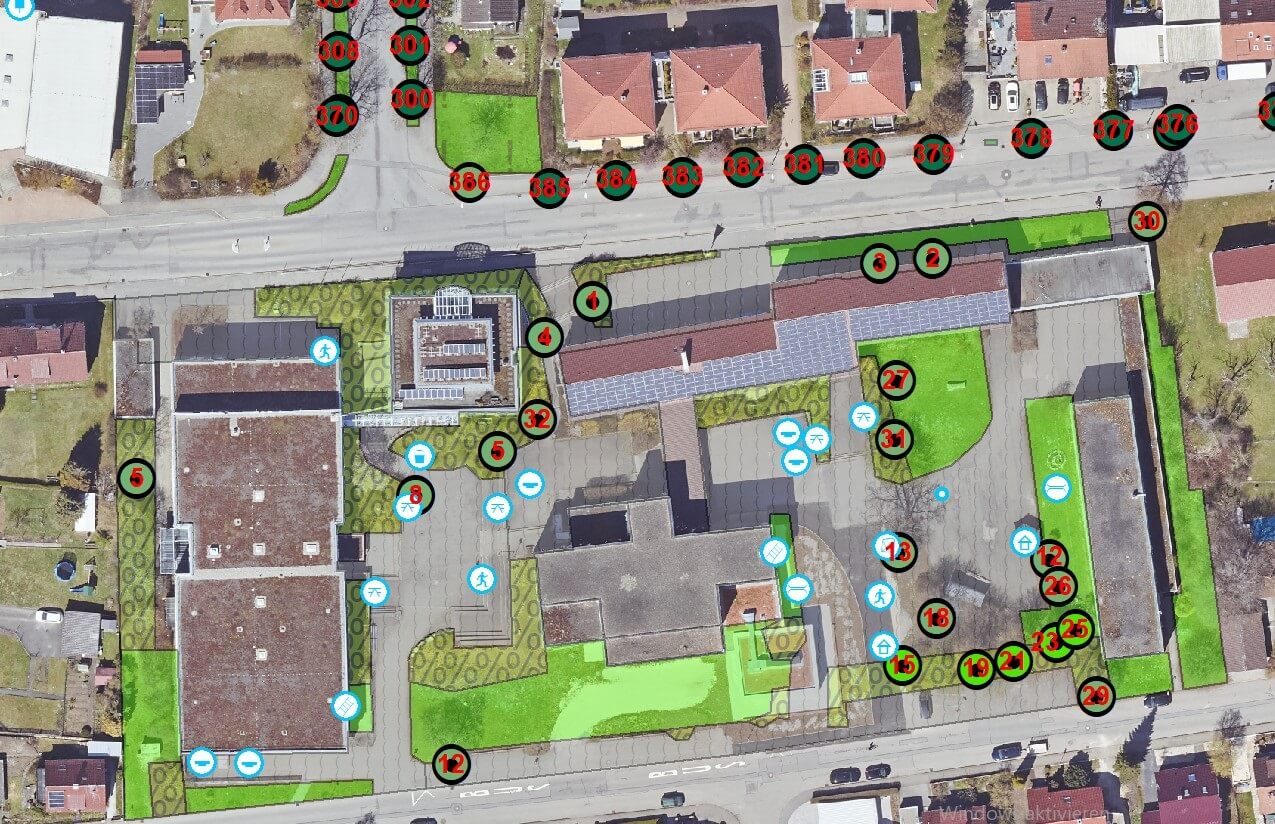The width and height of the screenshot is (1275, 824).
Task: Open tree marker 300
Action: (412, 99)
